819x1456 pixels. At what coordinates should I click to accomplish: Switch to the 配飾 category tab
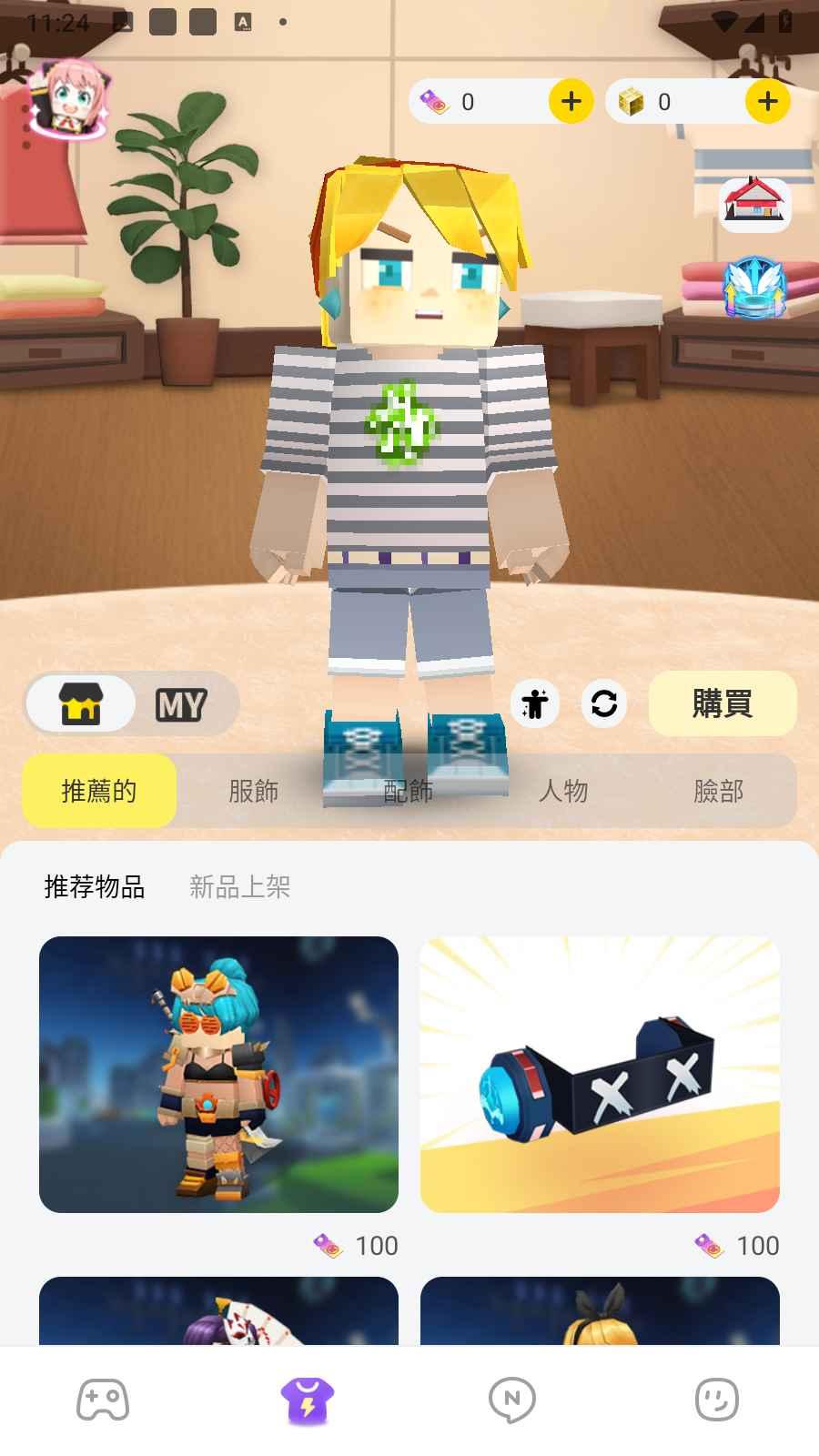[x=409, y=791]
